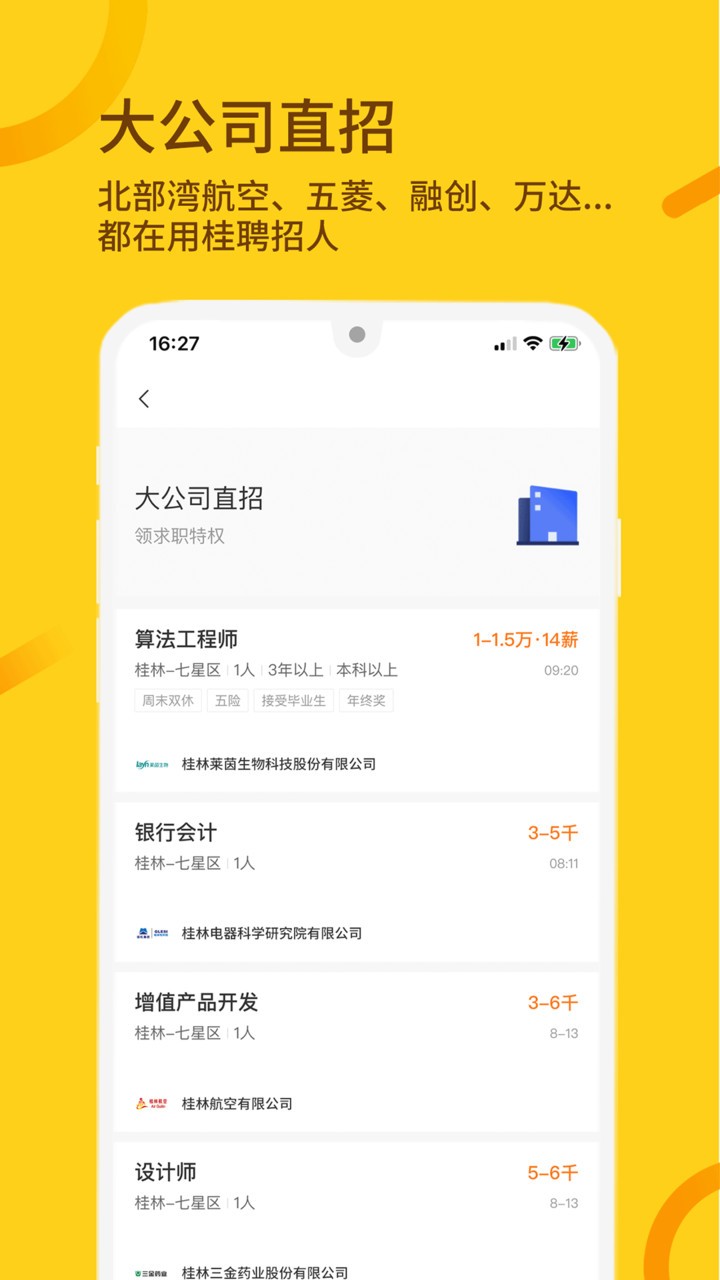Click the blue building illustration icon

[549, 516]
